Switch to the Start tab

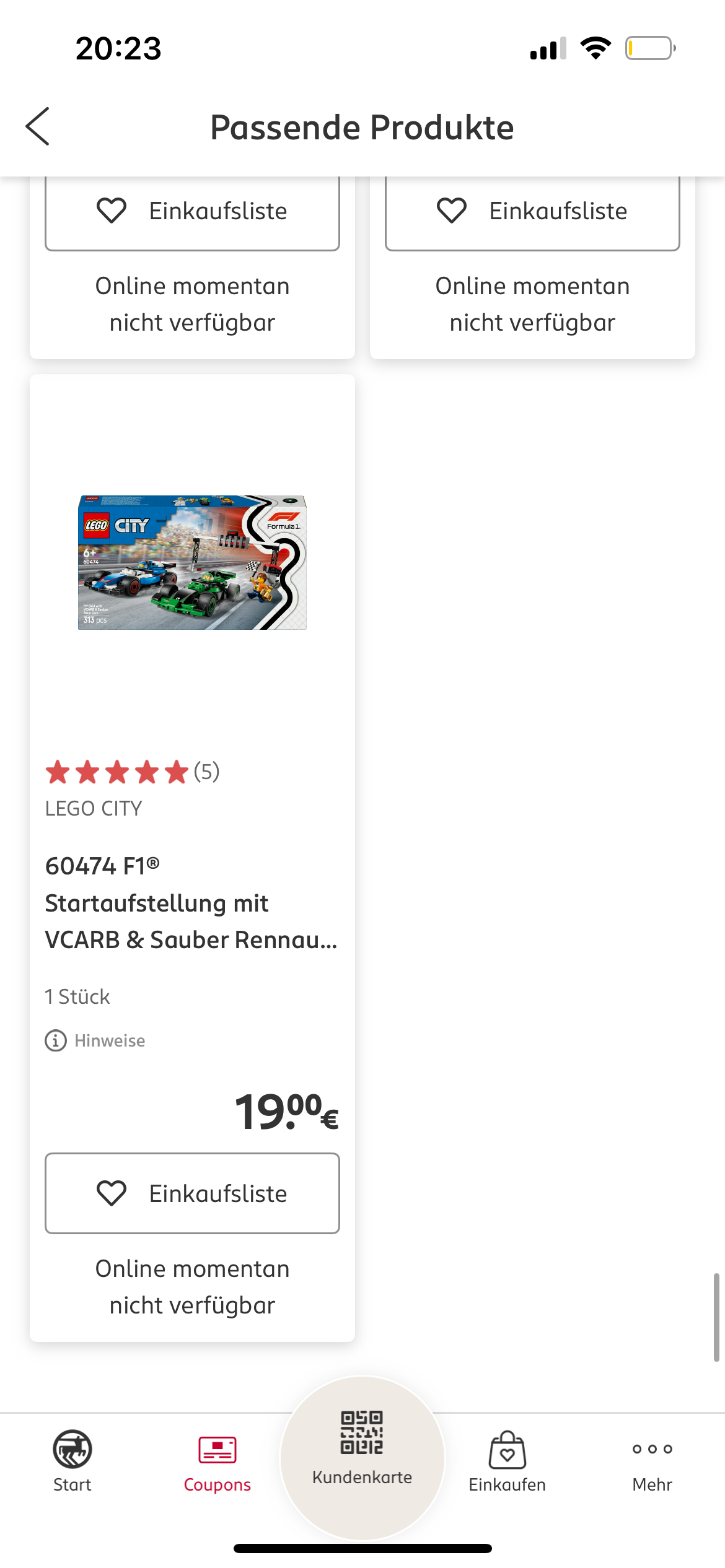tap(72, 1460)
